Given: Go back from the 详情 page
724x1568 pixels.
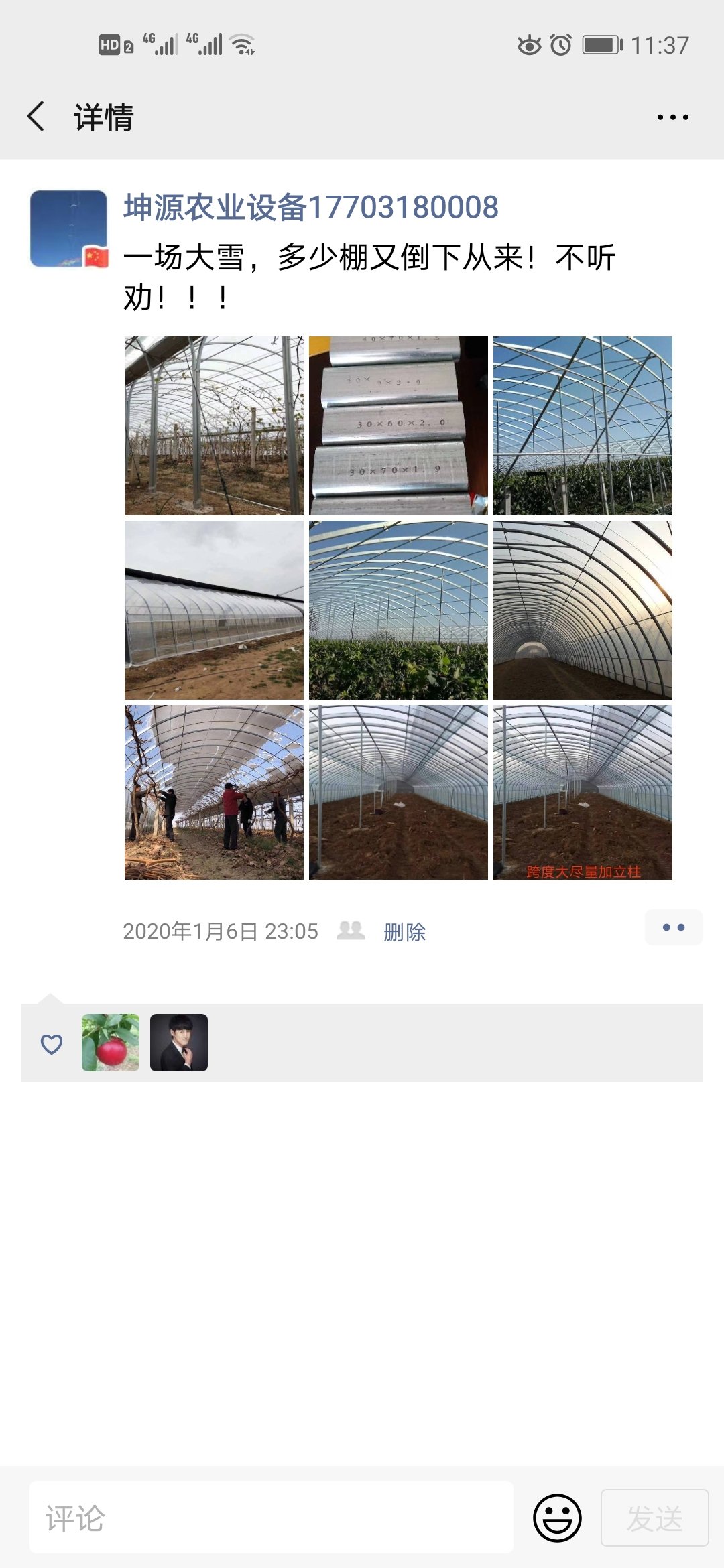Looking at the screenshot, I should pos(36,117).
